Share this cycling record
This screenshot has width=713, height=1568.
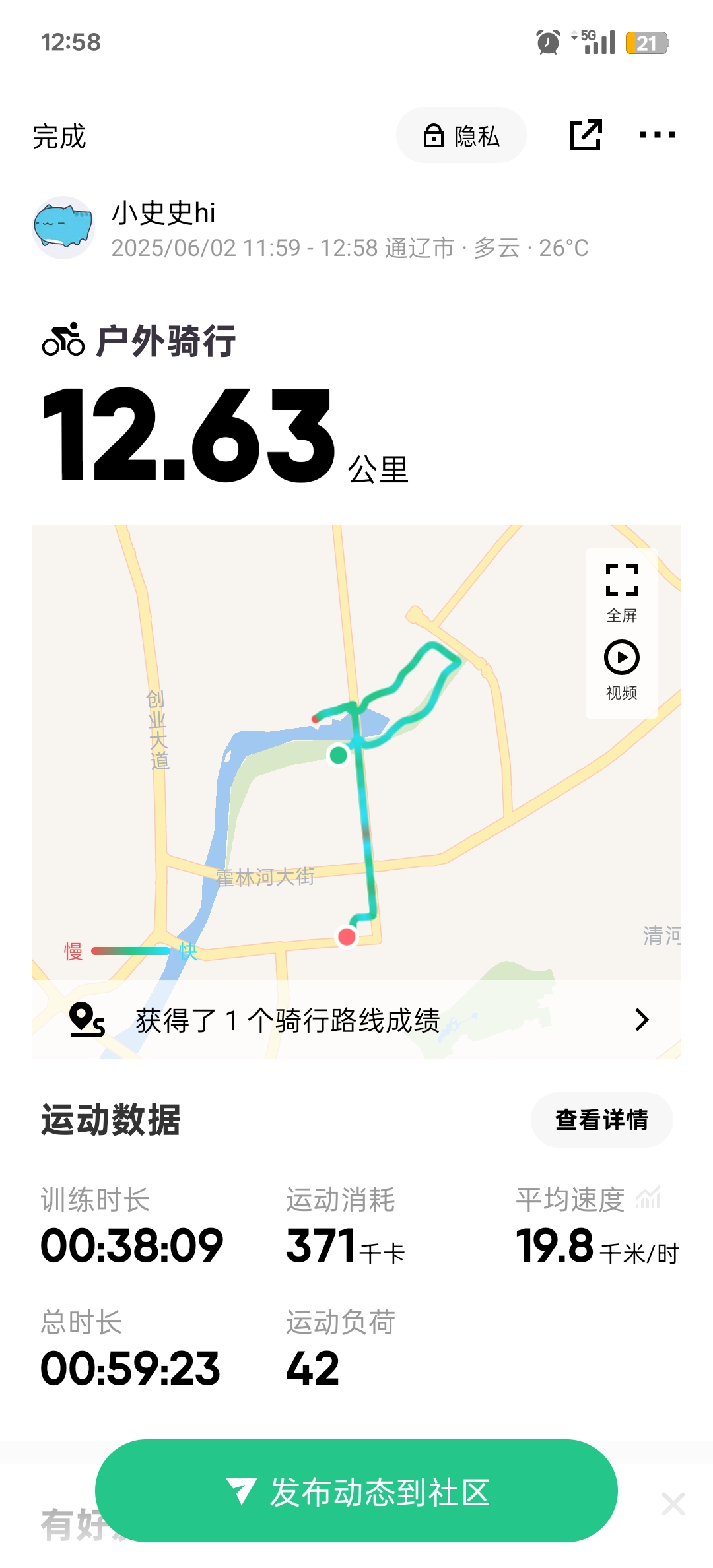point(586,135)
